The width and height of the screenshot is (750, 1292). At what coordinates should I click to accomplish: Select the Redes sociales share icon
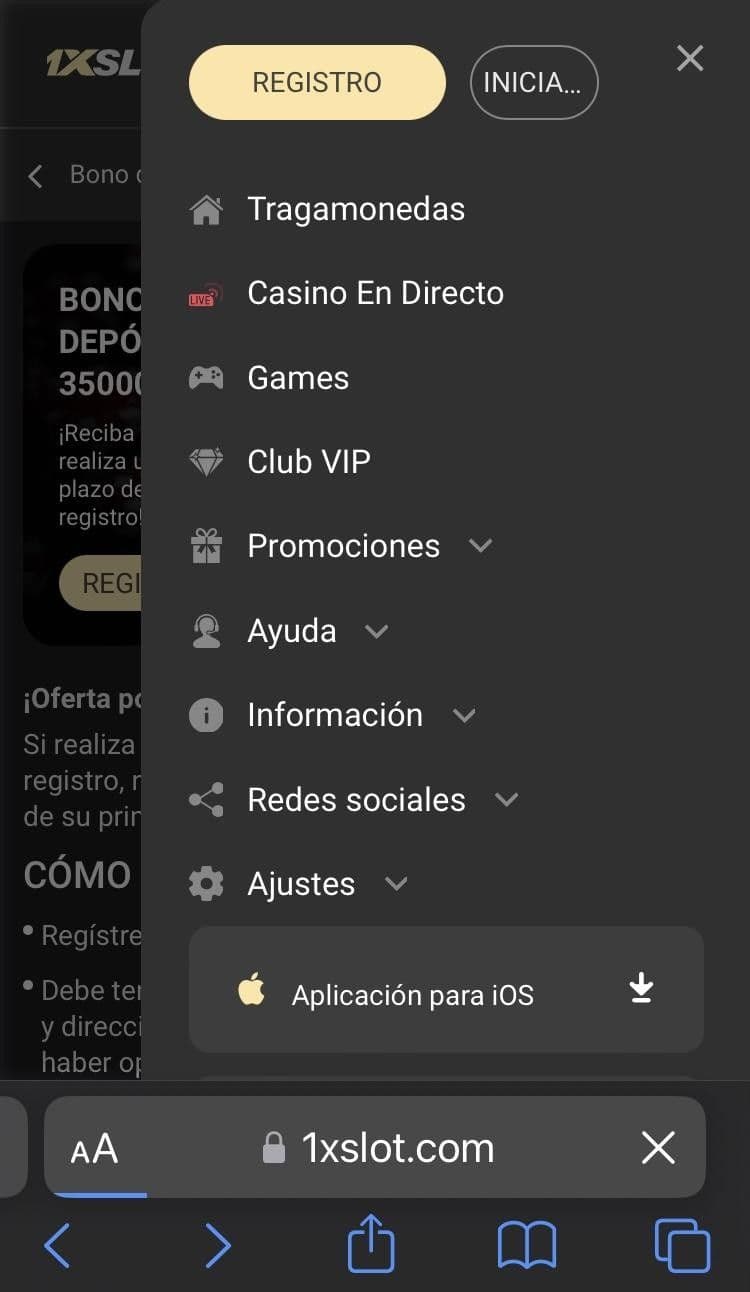coord(206,799)
